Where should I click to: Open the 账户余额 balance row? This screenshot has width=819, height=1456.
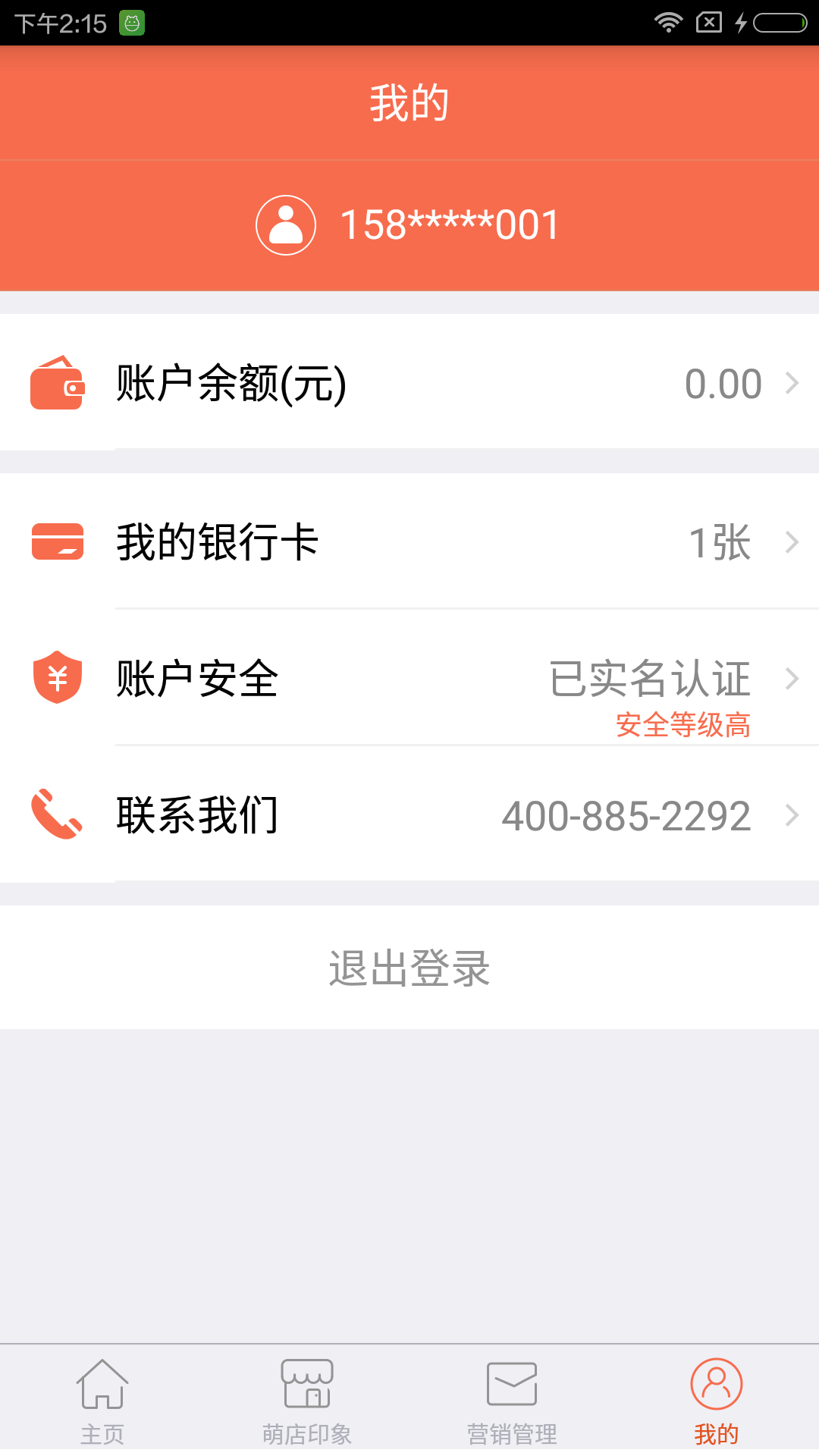pos(409,382)
